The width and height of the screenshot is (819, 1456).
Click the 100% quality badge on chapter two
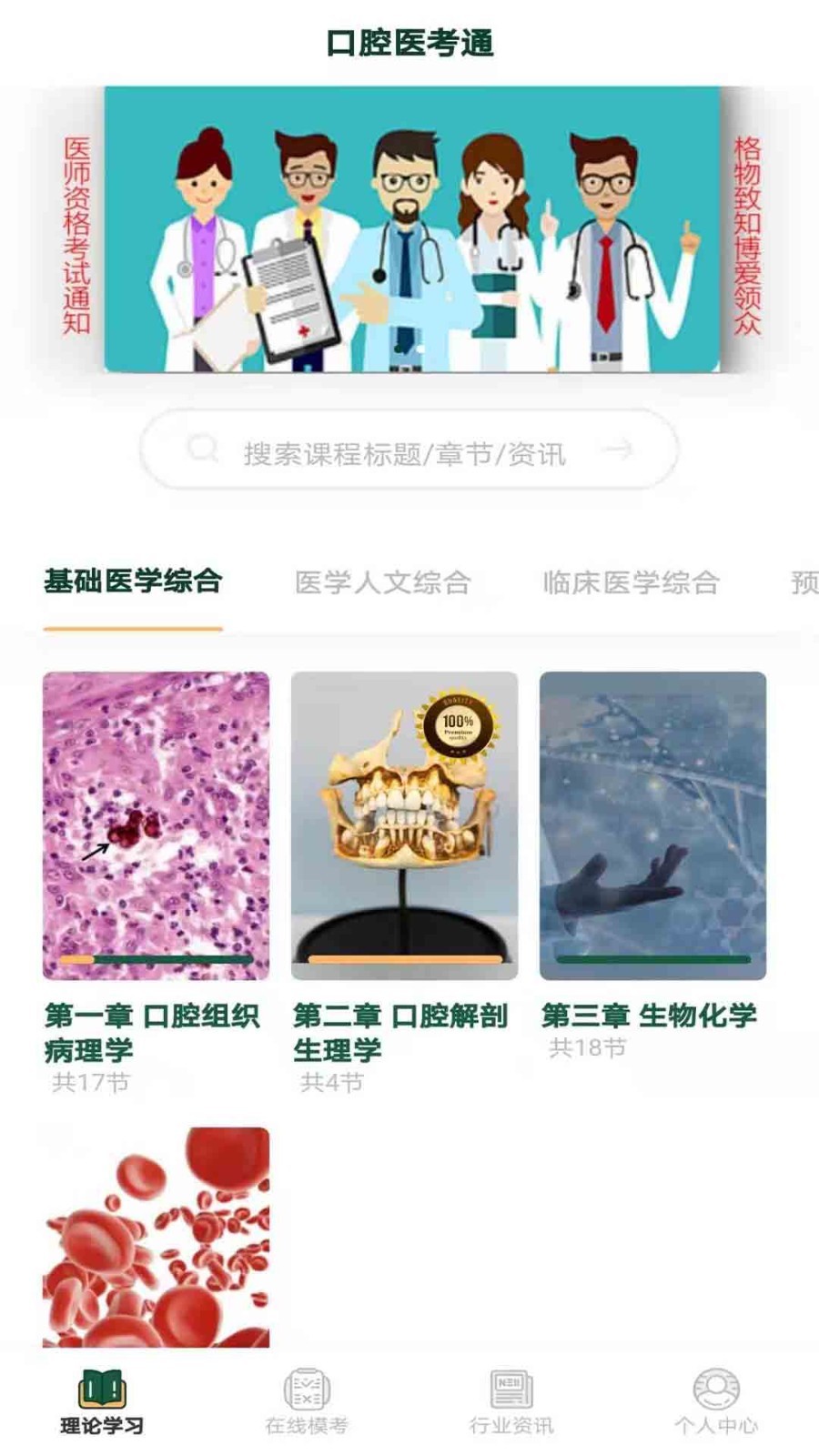[x=458, y=723]
